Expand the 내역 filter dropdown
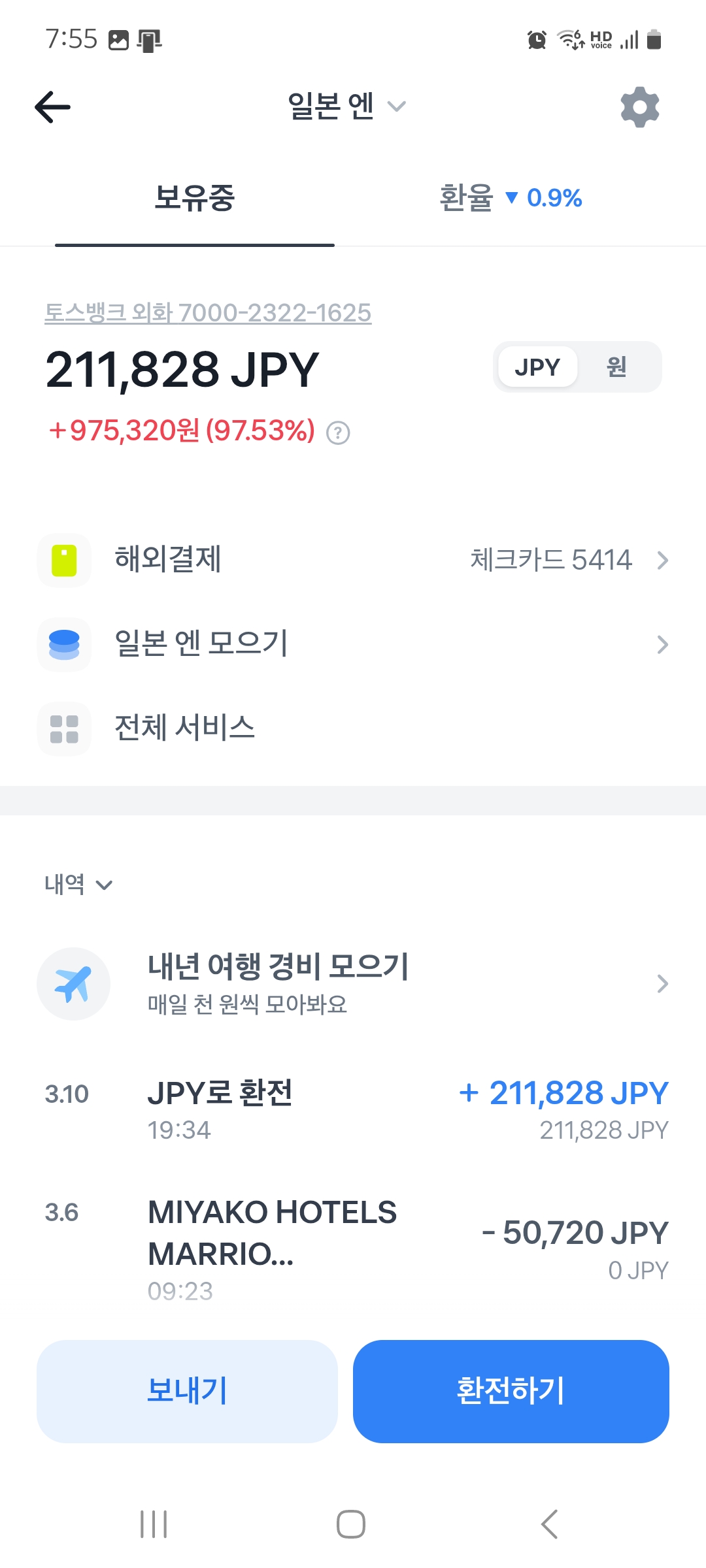This screenshot has height=1568, width=706. pos(78,885)
